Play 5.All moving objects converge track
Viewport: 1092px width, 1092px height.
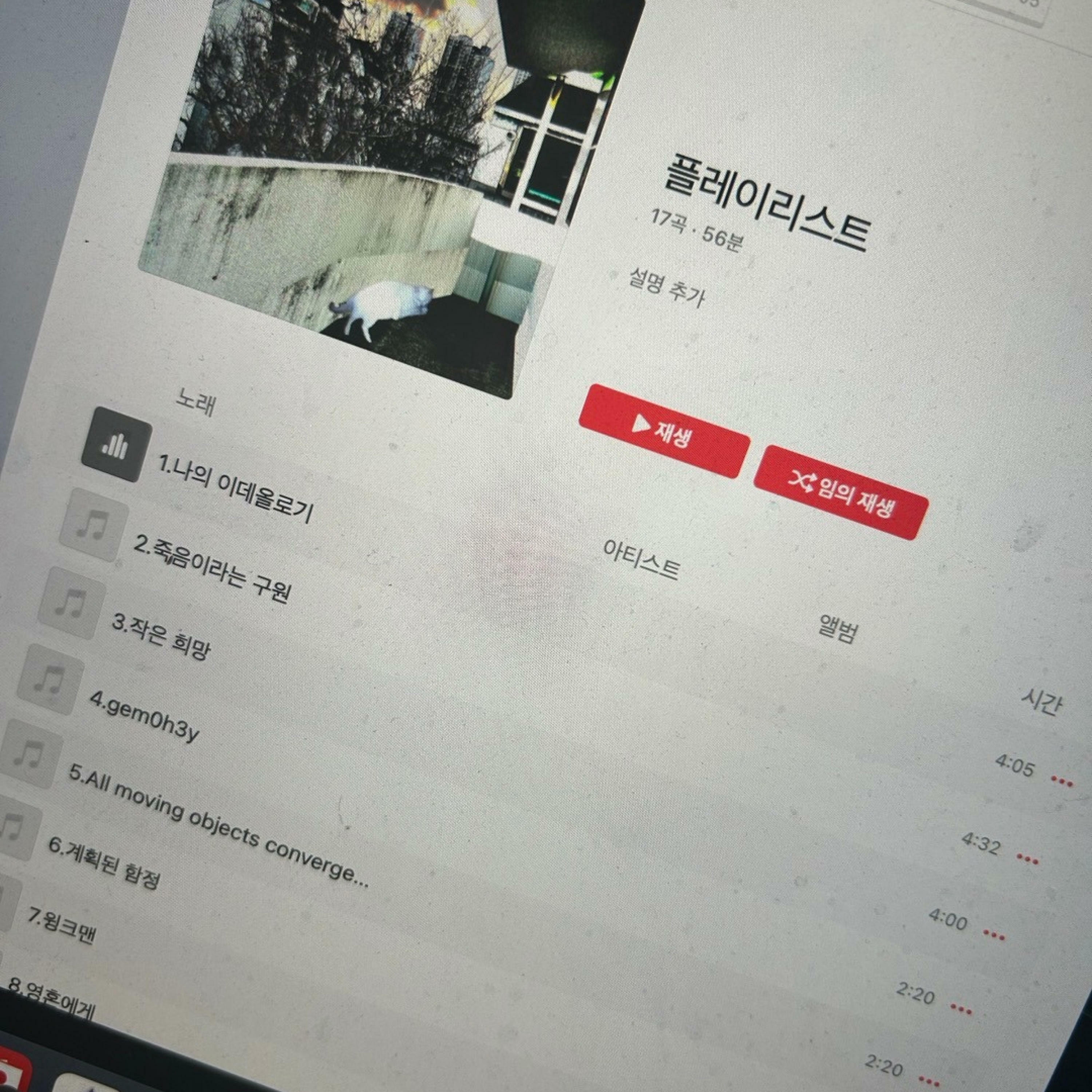(218, 825)
